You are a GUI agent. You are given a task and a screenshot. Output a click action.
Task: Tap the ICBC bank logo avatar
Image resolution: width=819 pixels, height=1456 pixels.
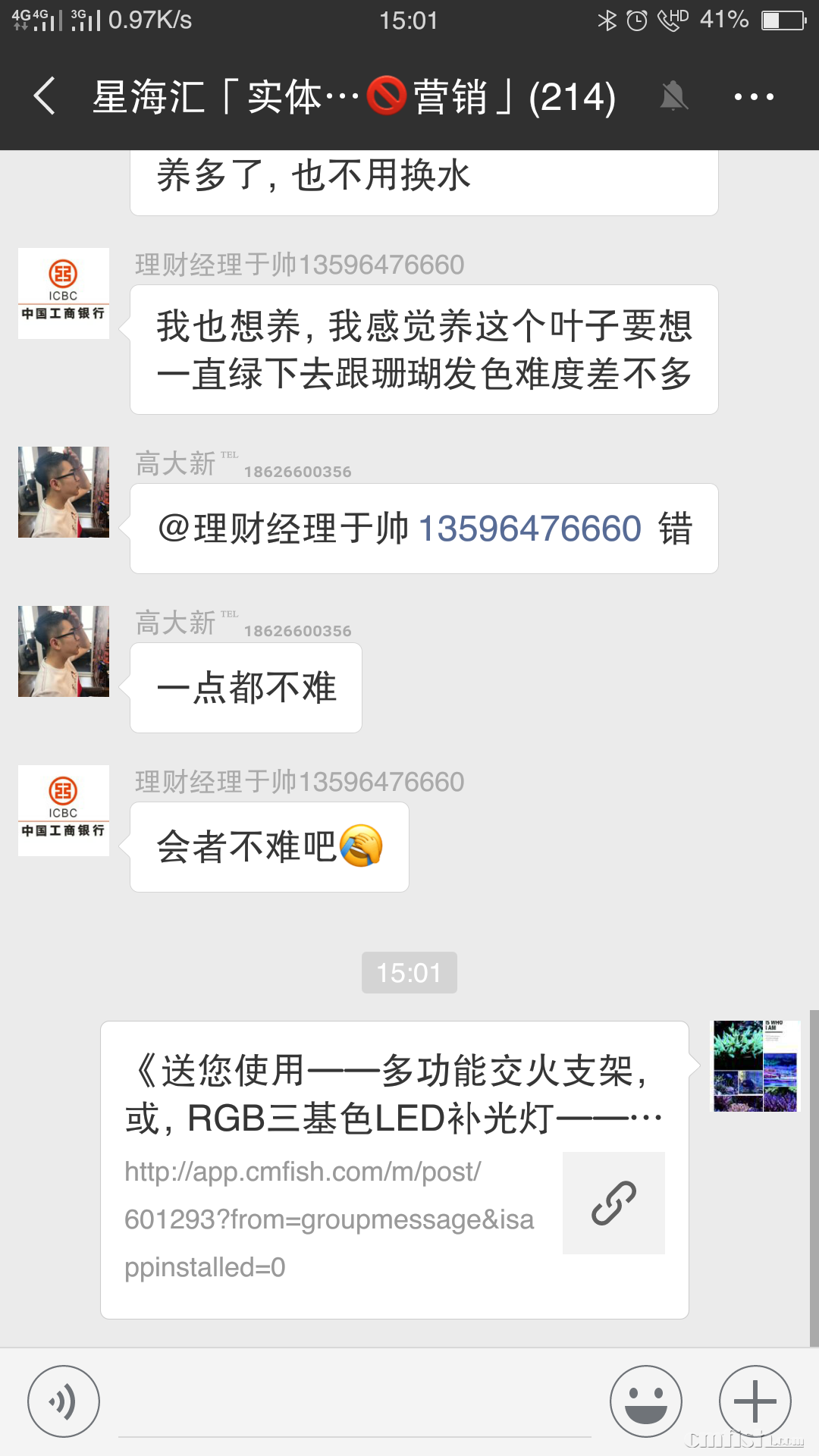tap(63, 292)
